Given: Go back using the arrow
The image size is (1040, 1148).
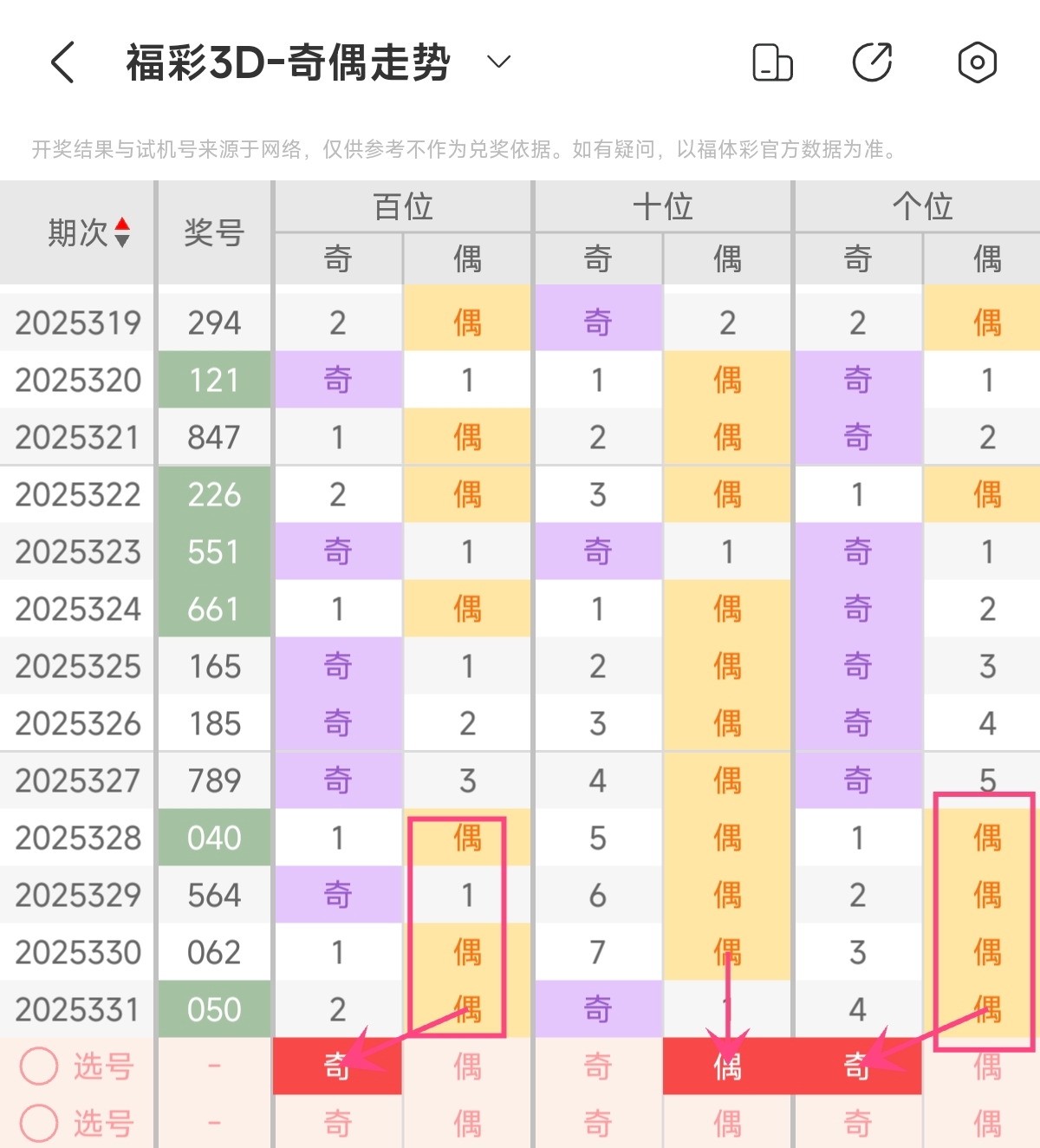Looking at the screenshot, I should tap(62, 62).
